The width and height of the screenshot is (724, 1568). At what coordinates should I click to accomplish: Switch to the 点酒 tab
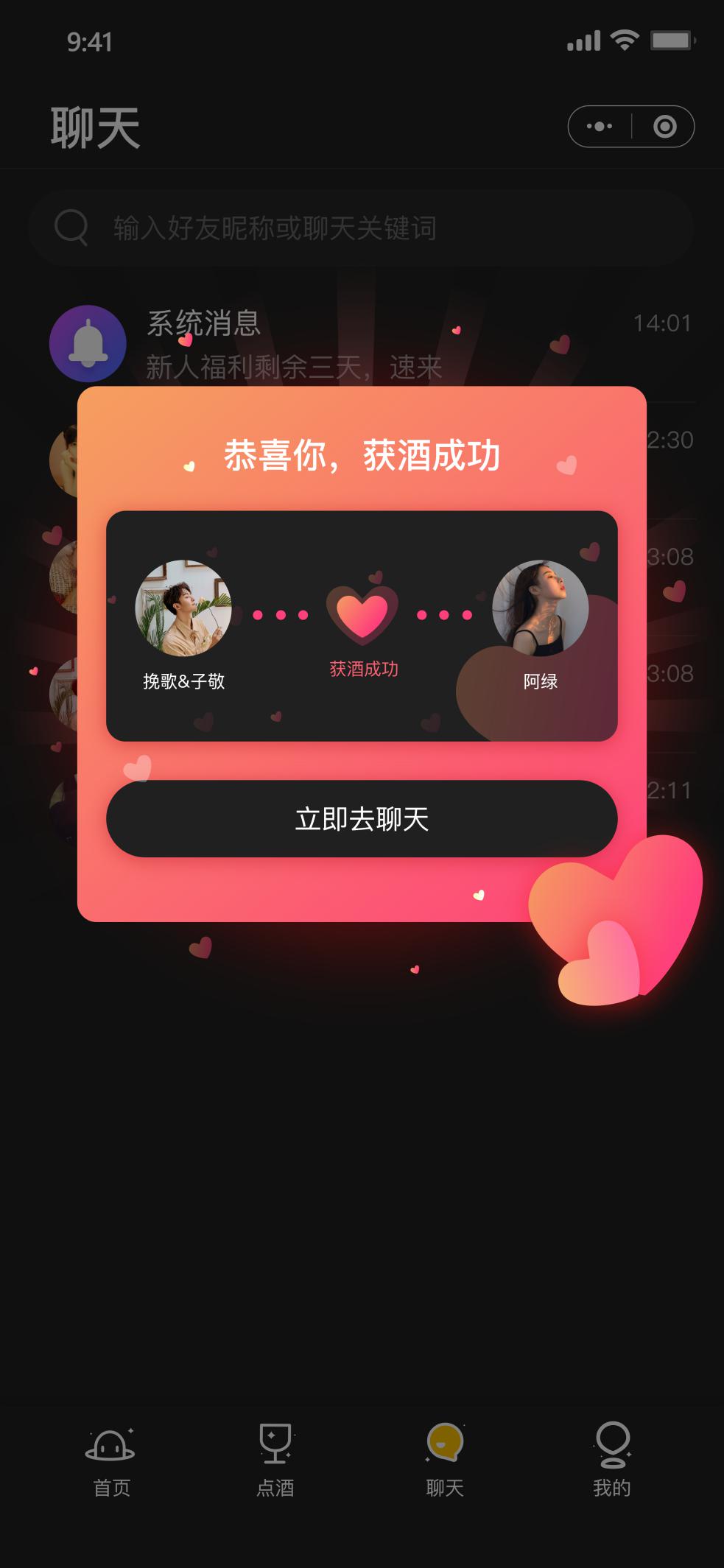click(x=275, y=1462)
